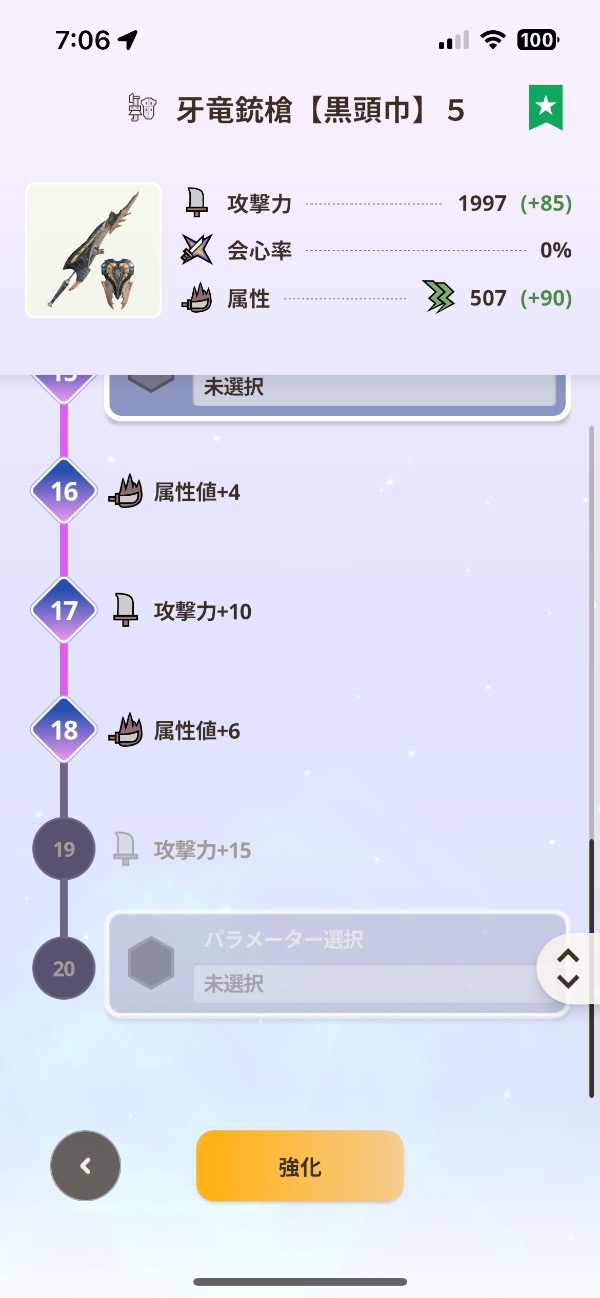Tap the orange 強化 upgrade button
This screenshot has height=1298, width=600.
[300, 1166]
